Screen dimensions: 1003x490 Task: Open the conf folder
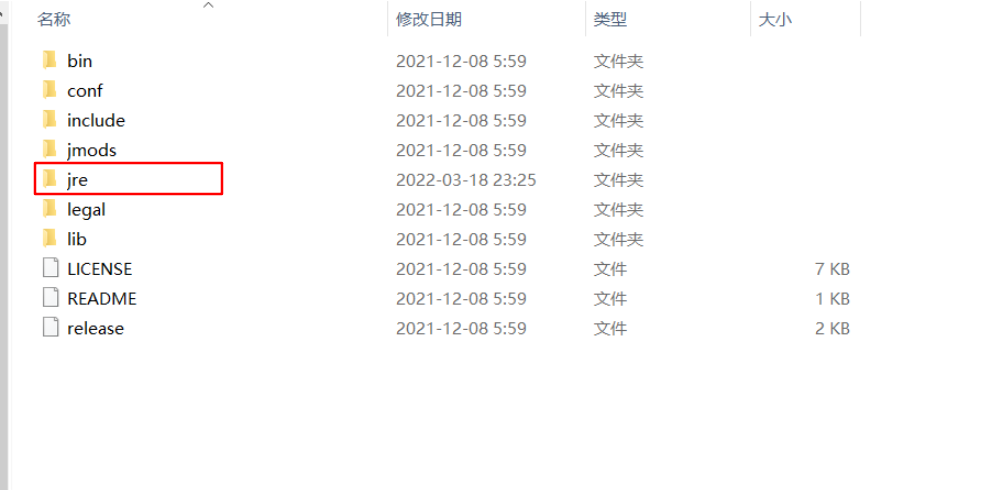pyautogui.click(x=84, y=91)
